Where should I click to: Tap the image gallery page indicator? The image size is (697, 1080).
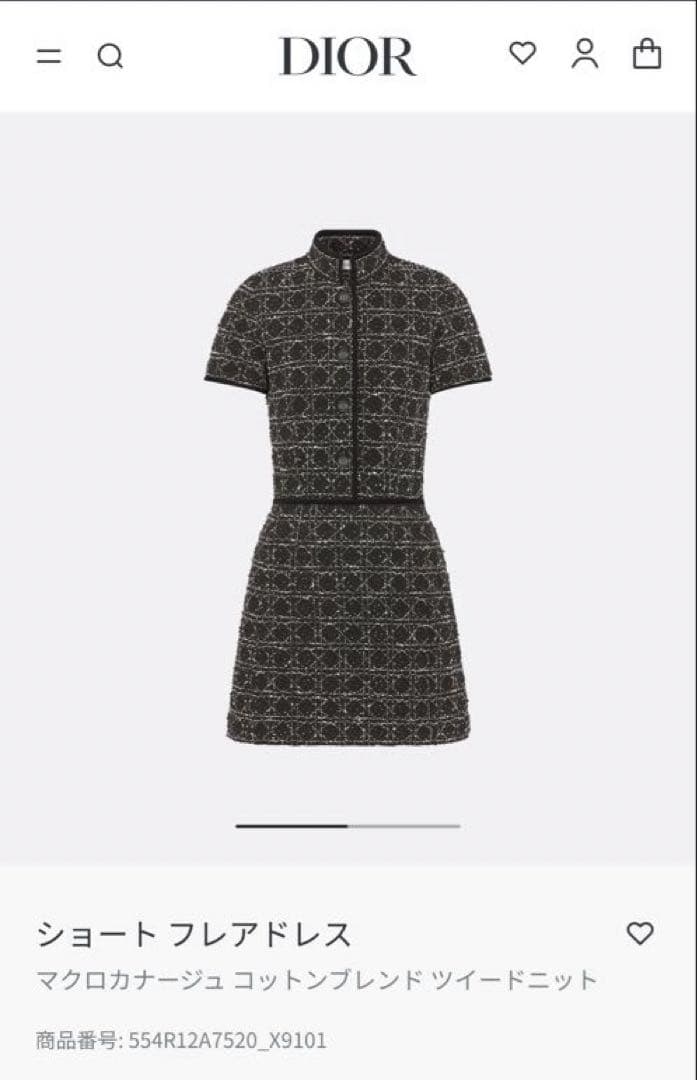click(x=348, y=826)
